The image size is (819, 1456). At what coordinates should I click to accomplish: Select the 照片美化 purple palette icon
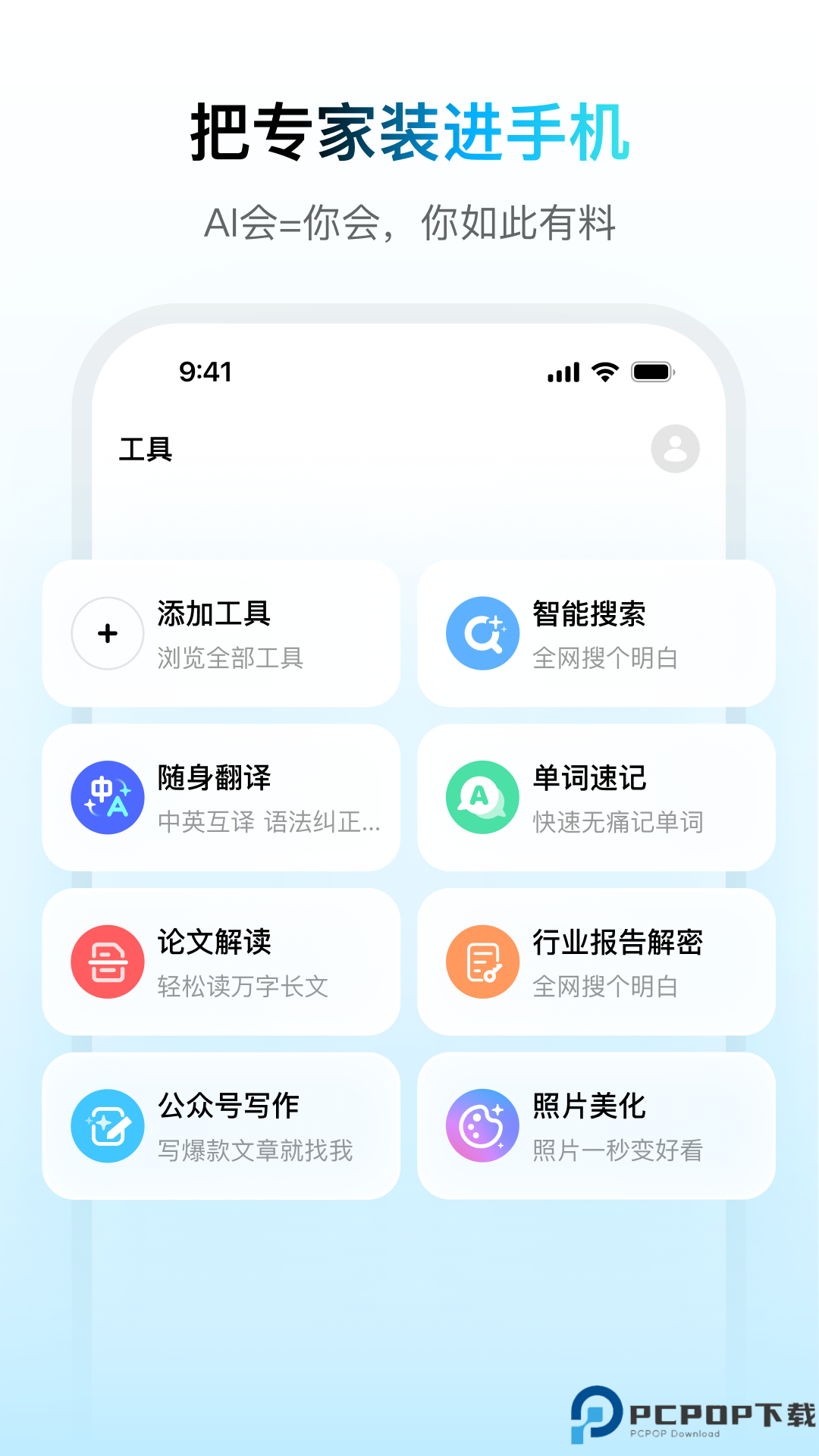[x=482, y=1125]
